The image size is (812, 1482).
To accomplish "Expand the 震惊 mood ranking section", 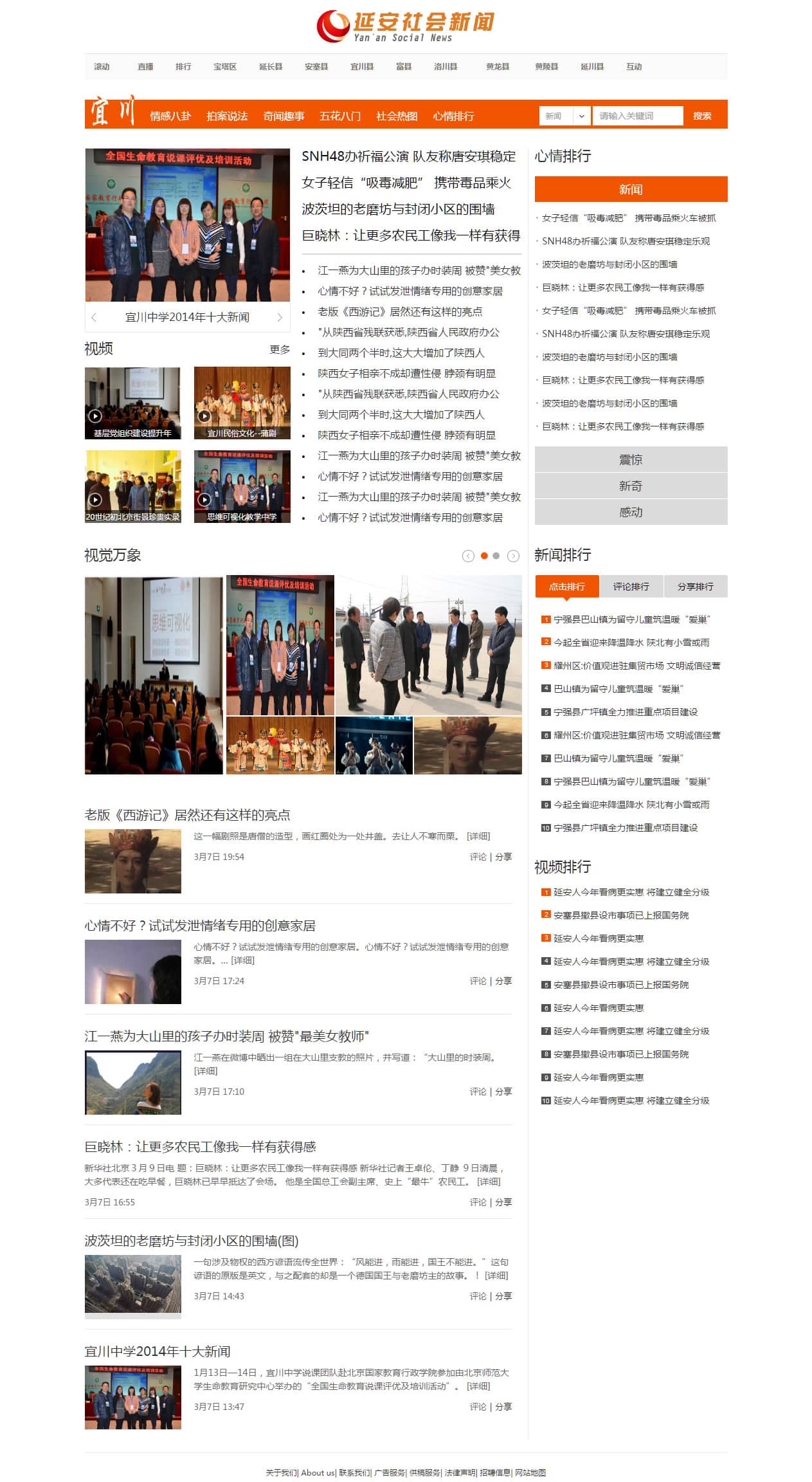I will pos(631,459).
